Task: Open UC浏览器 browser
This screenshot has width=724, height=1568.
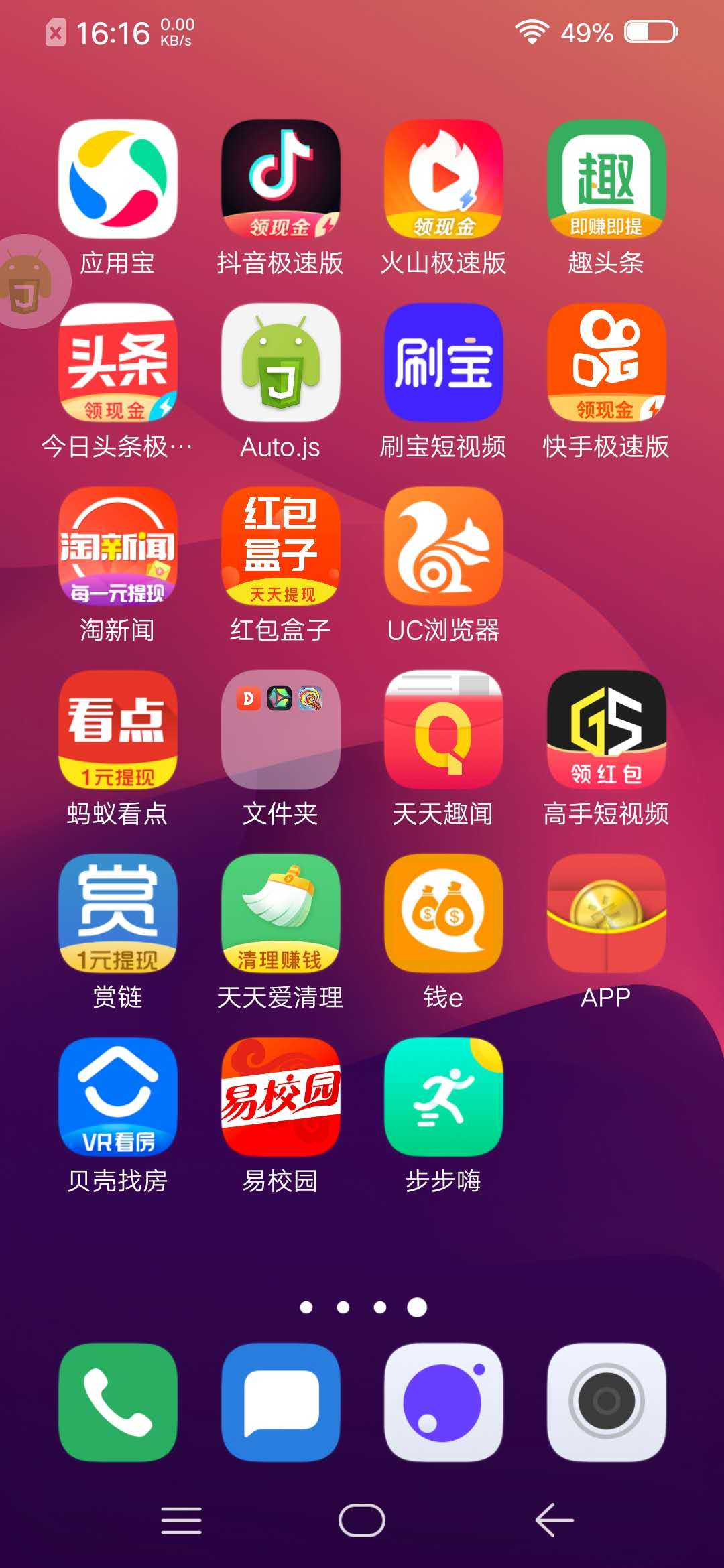Action: [x=444, y=546]
